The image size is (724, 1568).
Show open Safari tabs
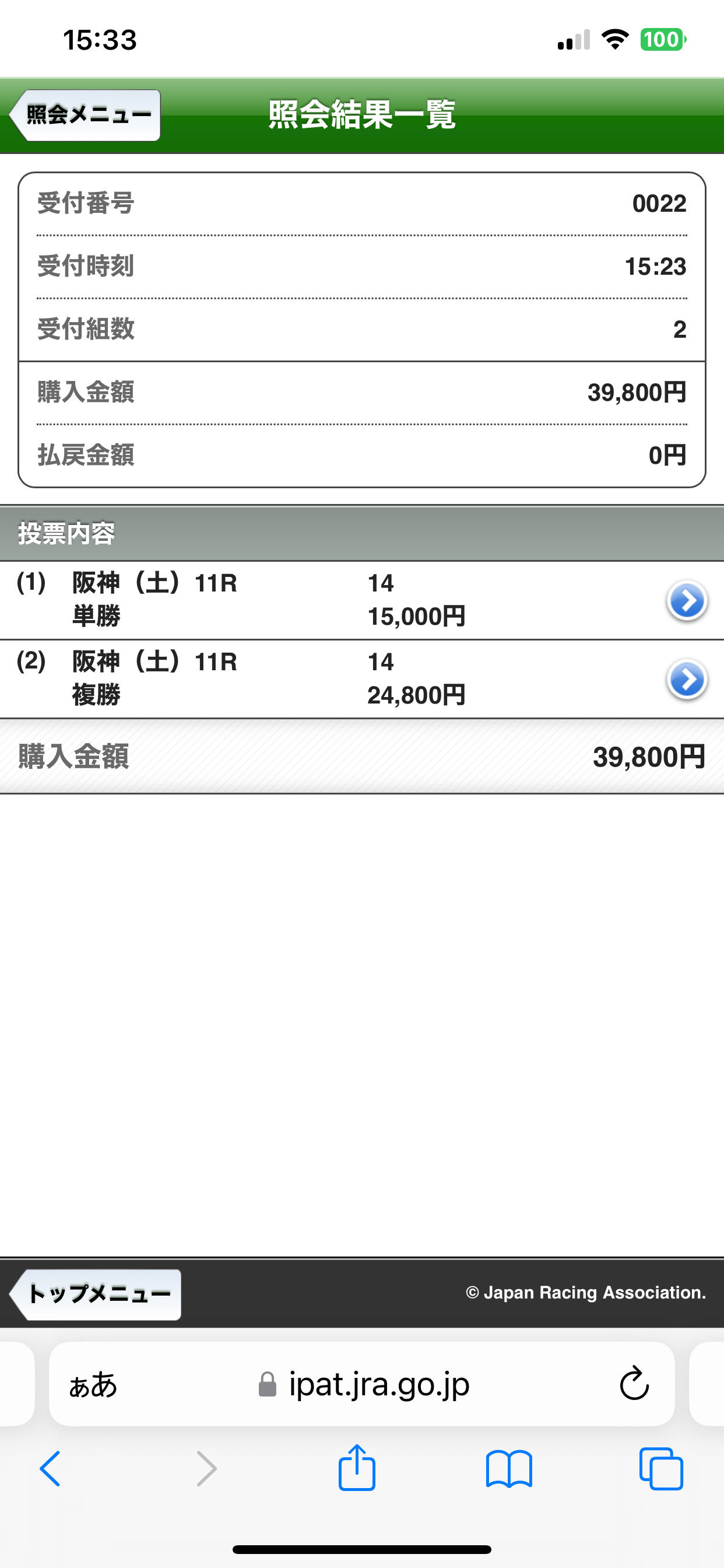click(x=660, y=1468)
